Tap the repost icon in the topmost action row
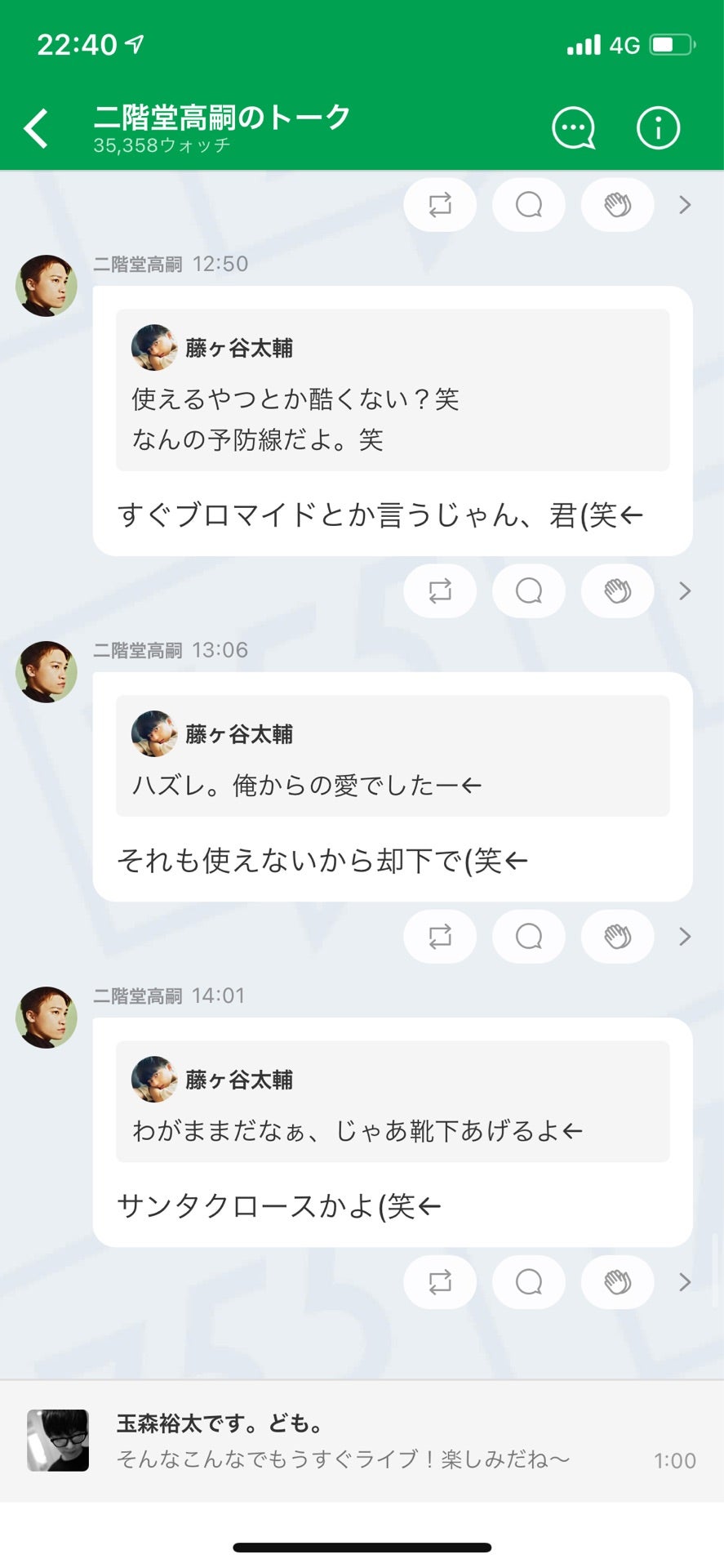The image size is (724, 1568). (440, 205)
